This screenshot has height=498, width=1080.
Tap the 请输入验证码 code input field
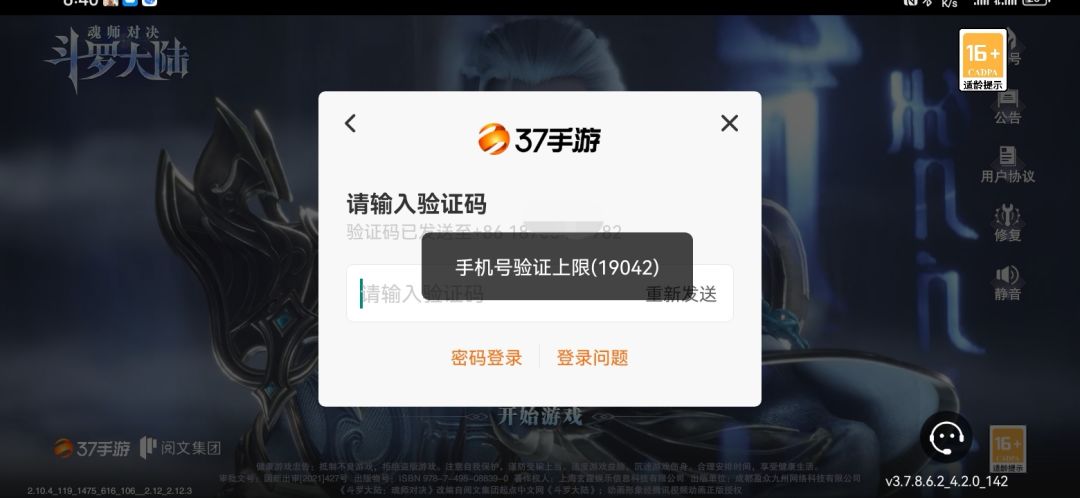539,293
